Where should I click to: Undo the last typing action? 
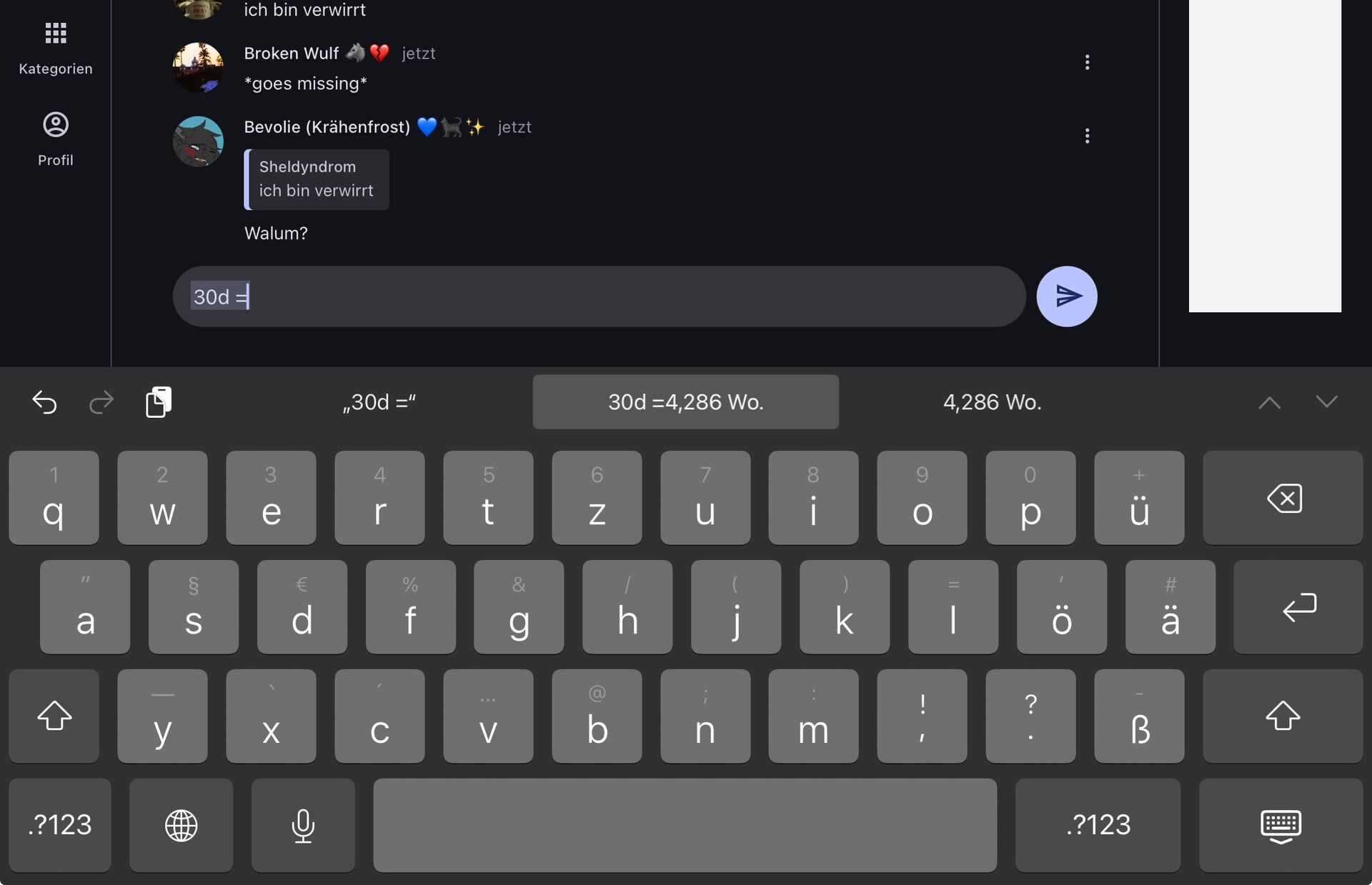44,402
